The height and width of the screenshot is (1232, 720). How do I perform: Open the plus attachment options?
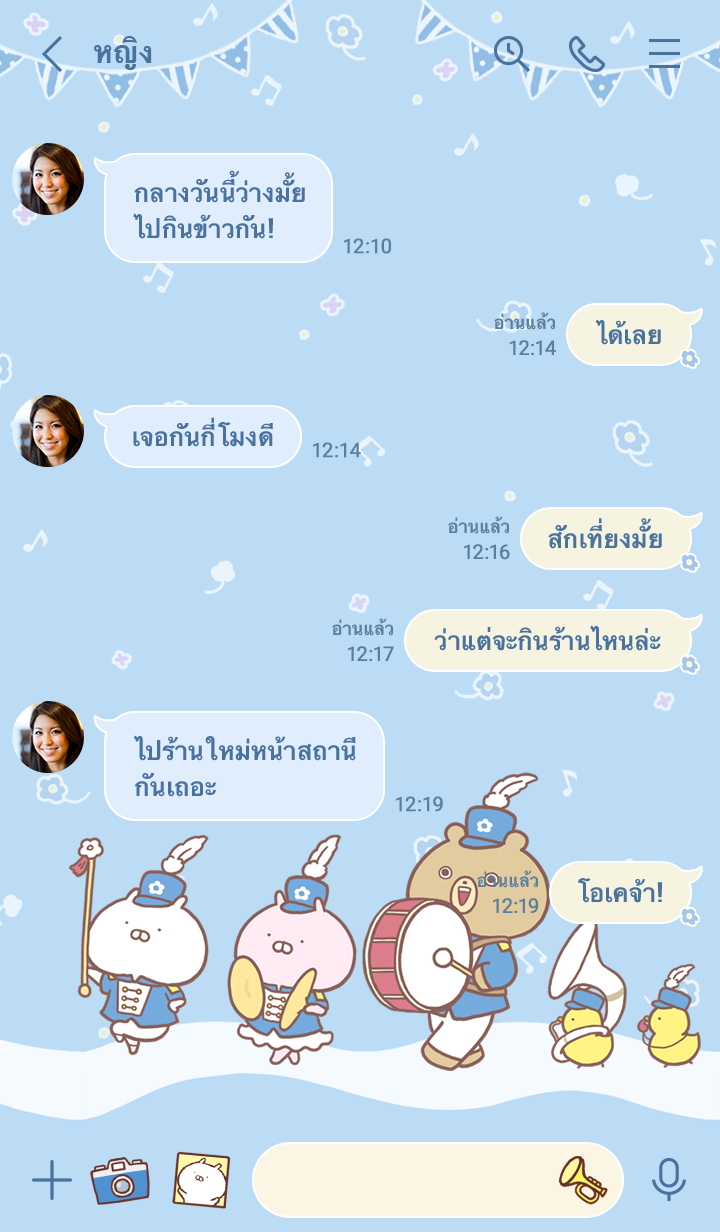click(x=51, y=1181)
